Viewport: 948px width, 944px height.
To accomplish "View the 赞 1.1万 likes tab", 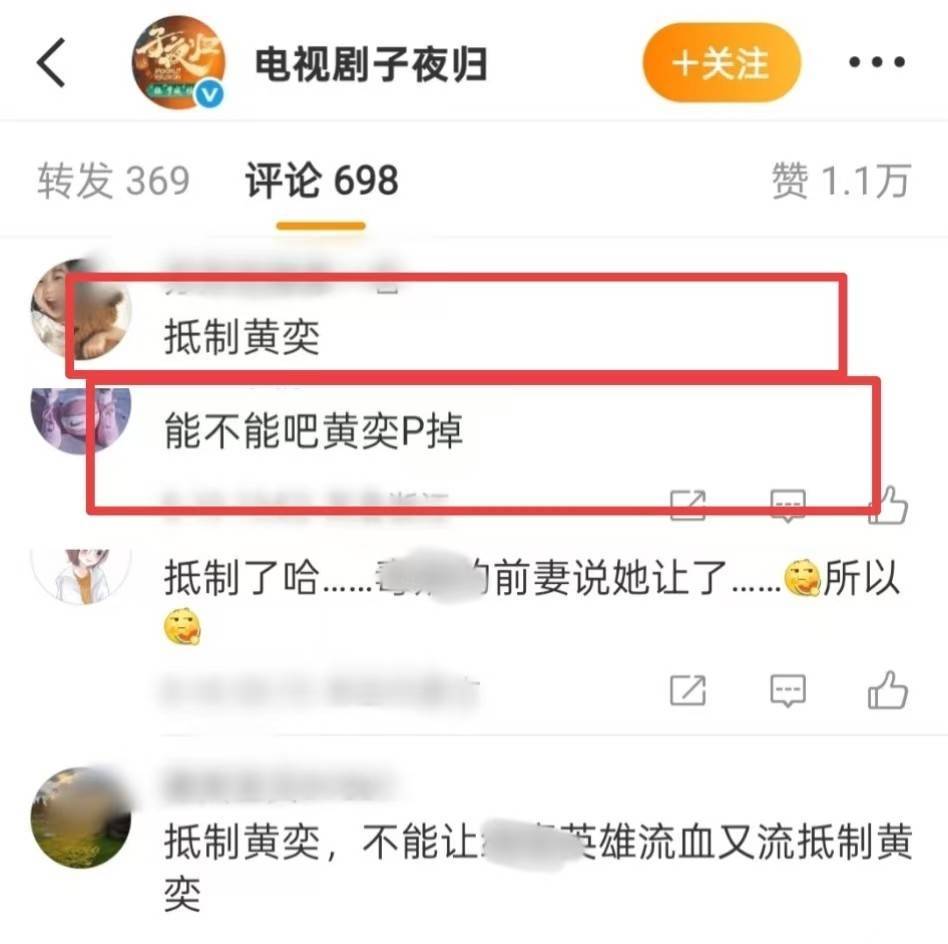I will click(x=840, y=181).
